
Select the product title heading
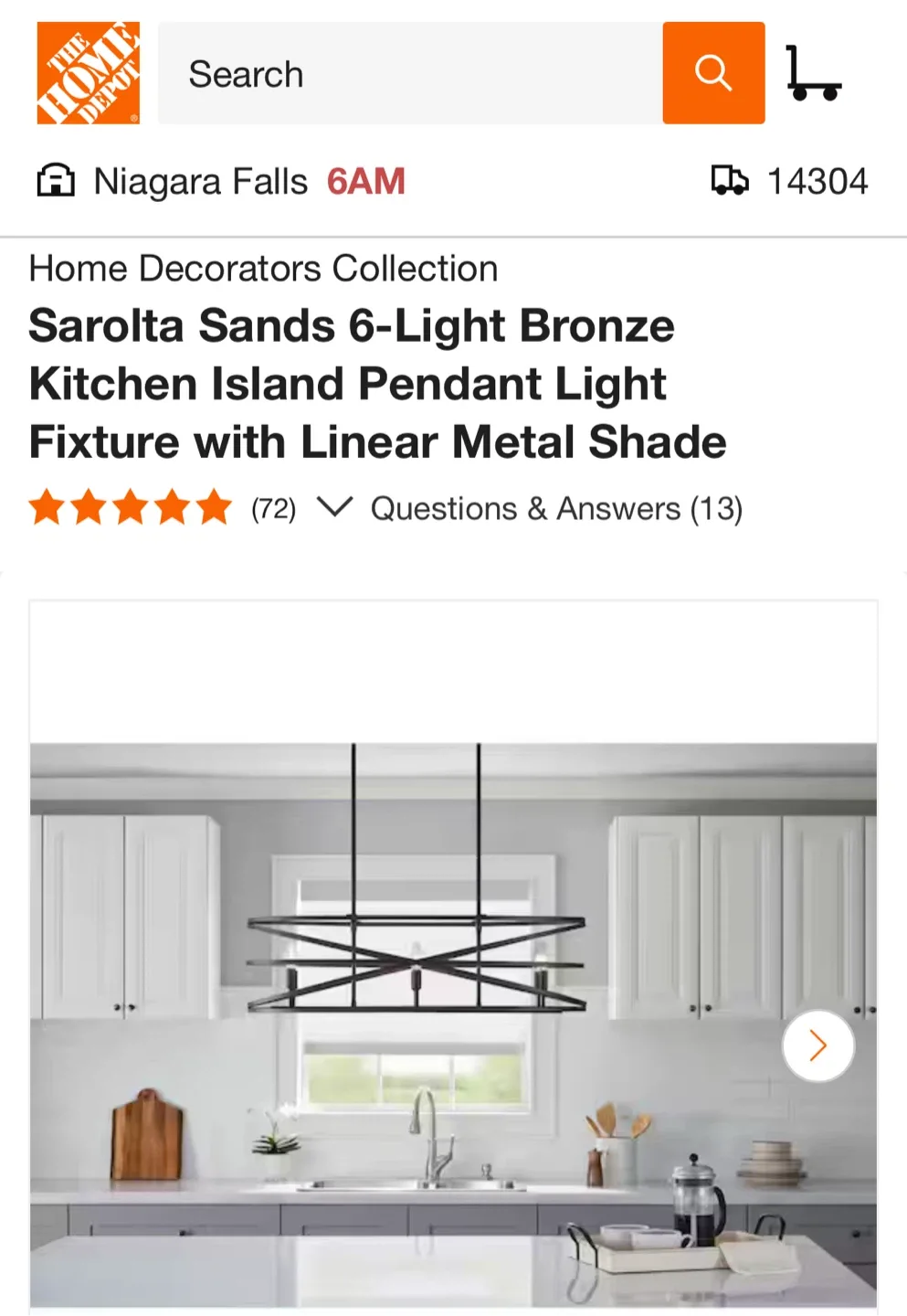point(377,383)
